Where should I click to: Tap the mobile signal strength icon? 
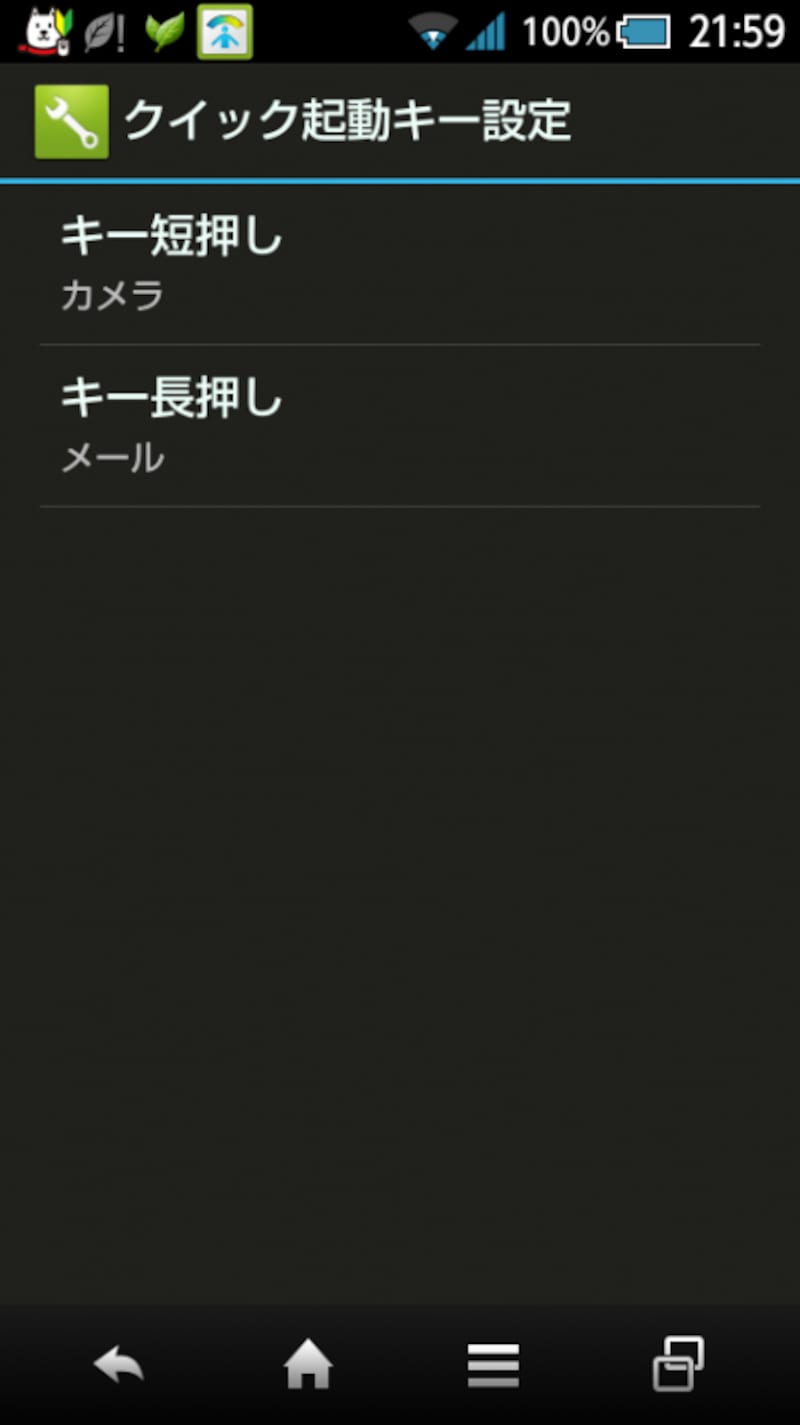(490, 30)
